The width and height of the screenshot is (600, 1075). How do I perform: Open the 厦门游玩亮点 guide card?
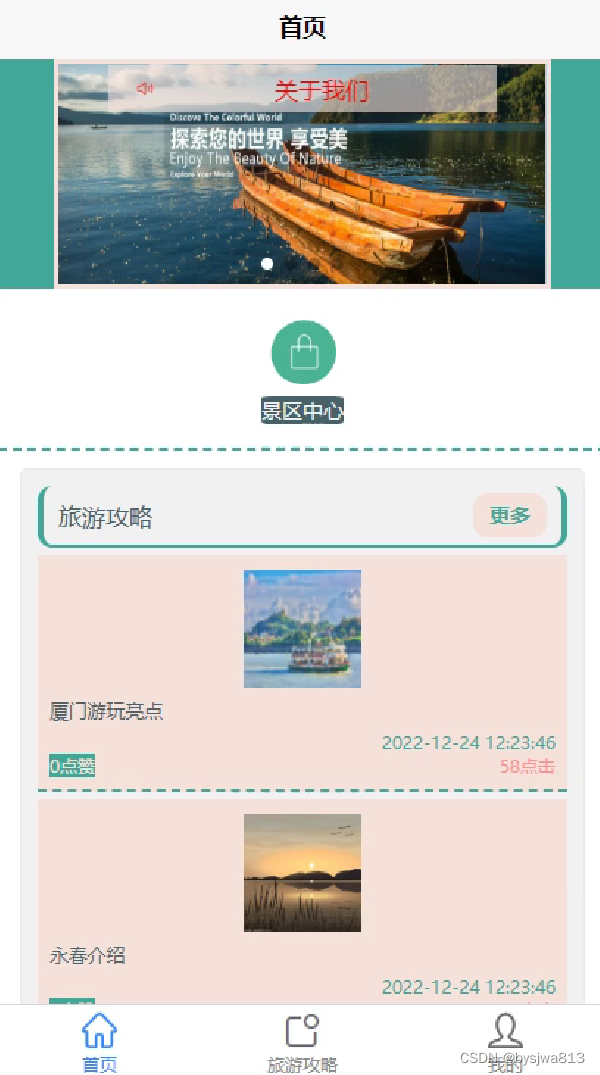(302, 671)
